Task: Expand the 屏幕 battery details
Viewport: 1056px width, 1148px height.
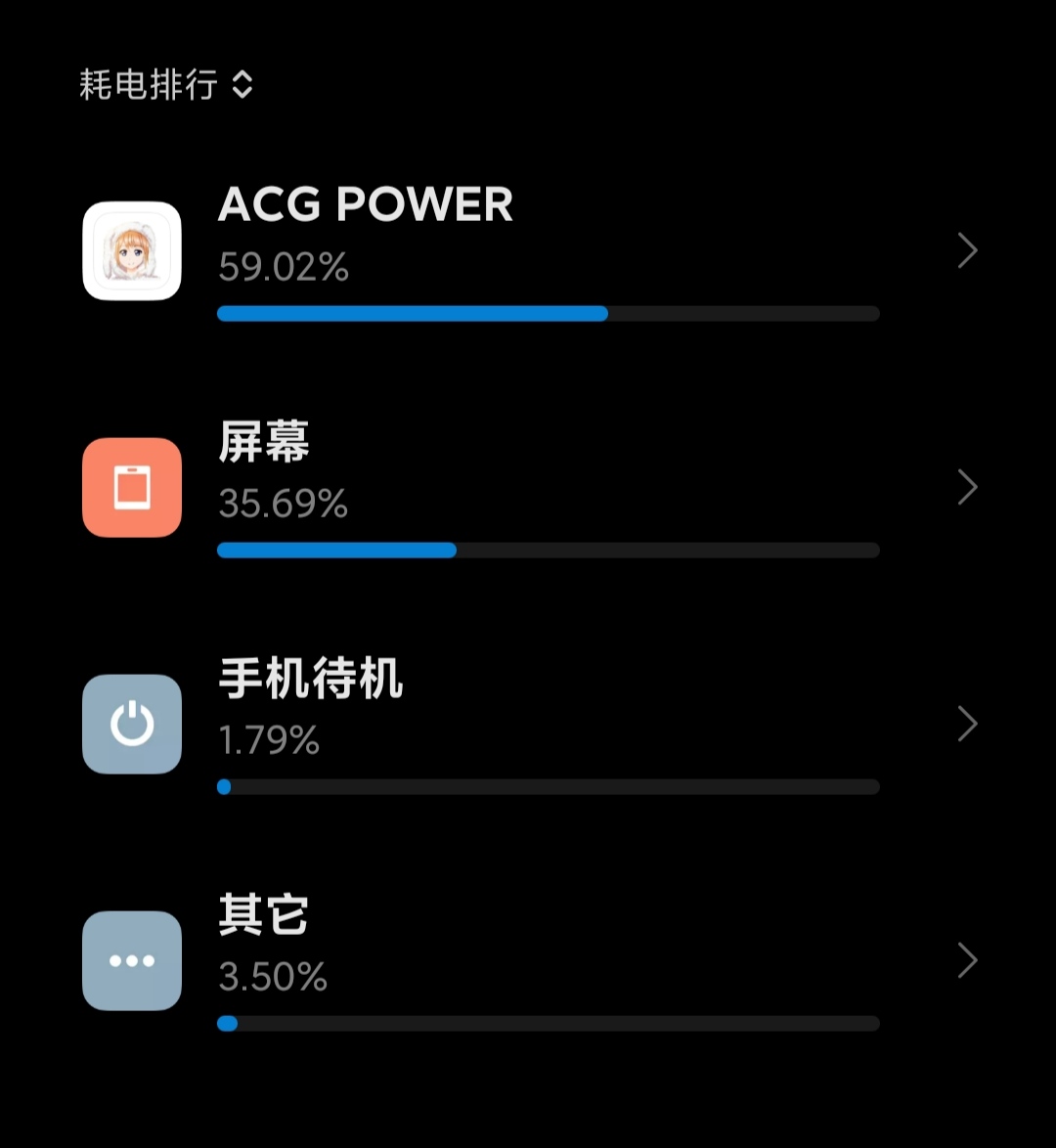Action: [966, 488]
